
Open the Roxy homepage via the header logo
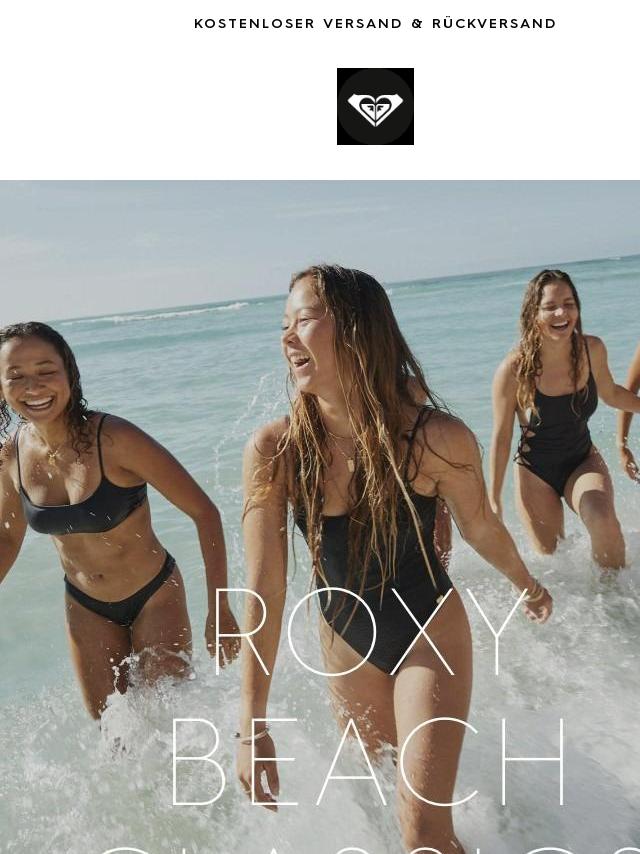[375, 107]
